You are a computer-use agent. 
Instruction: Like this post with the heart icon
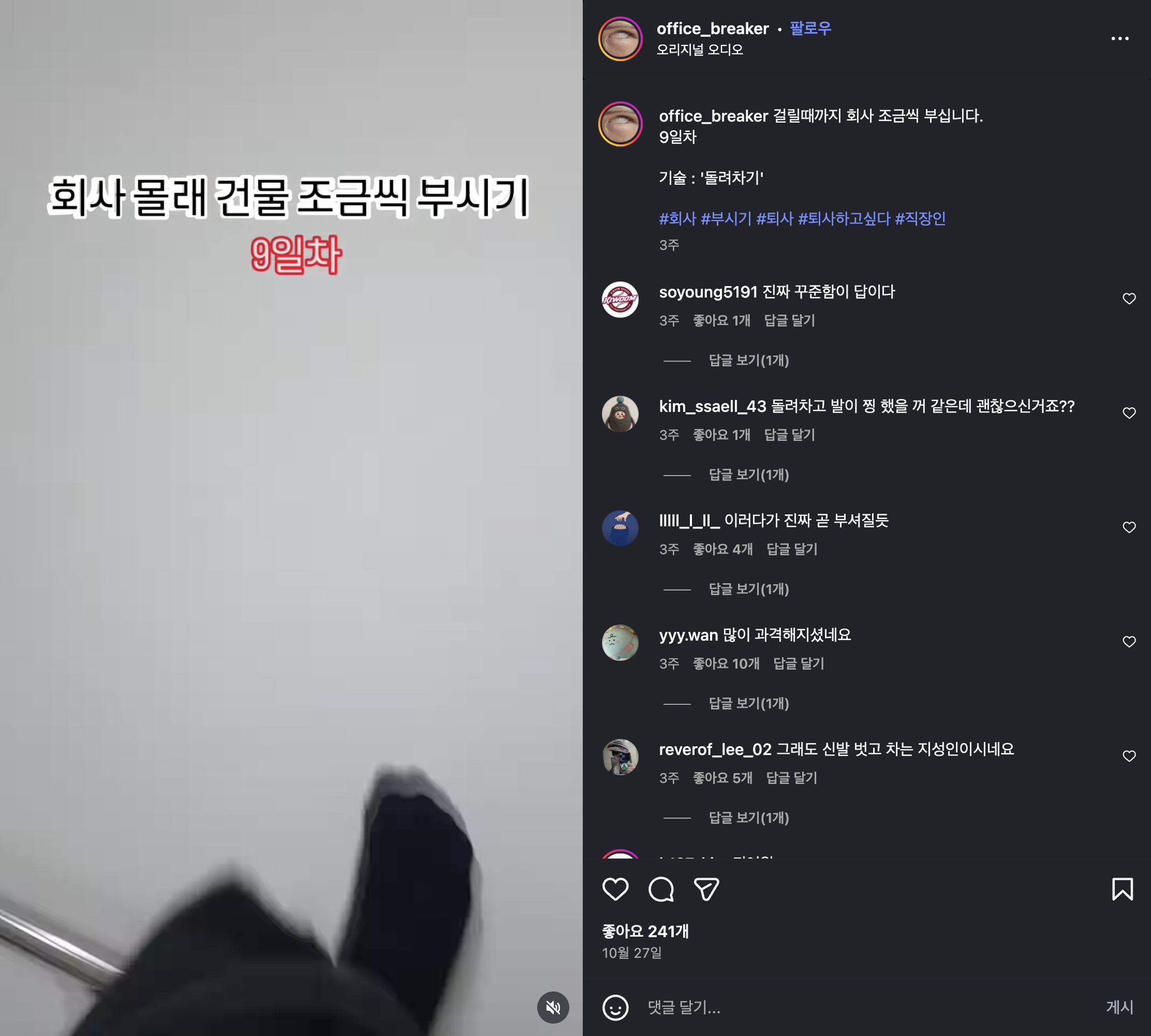pos(615,889)
